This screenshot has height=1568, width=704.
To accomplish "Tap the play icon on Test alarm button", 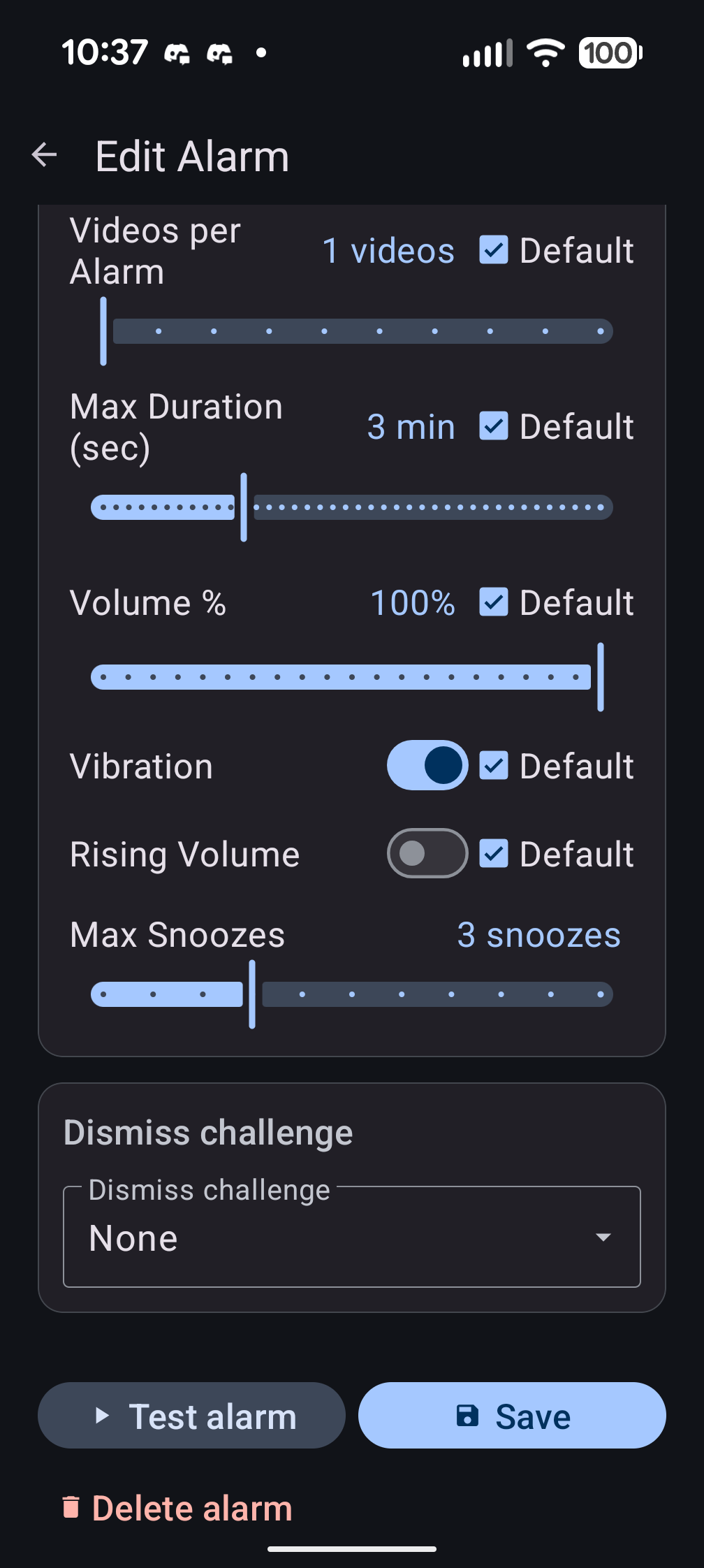I will coord(102,1415).
